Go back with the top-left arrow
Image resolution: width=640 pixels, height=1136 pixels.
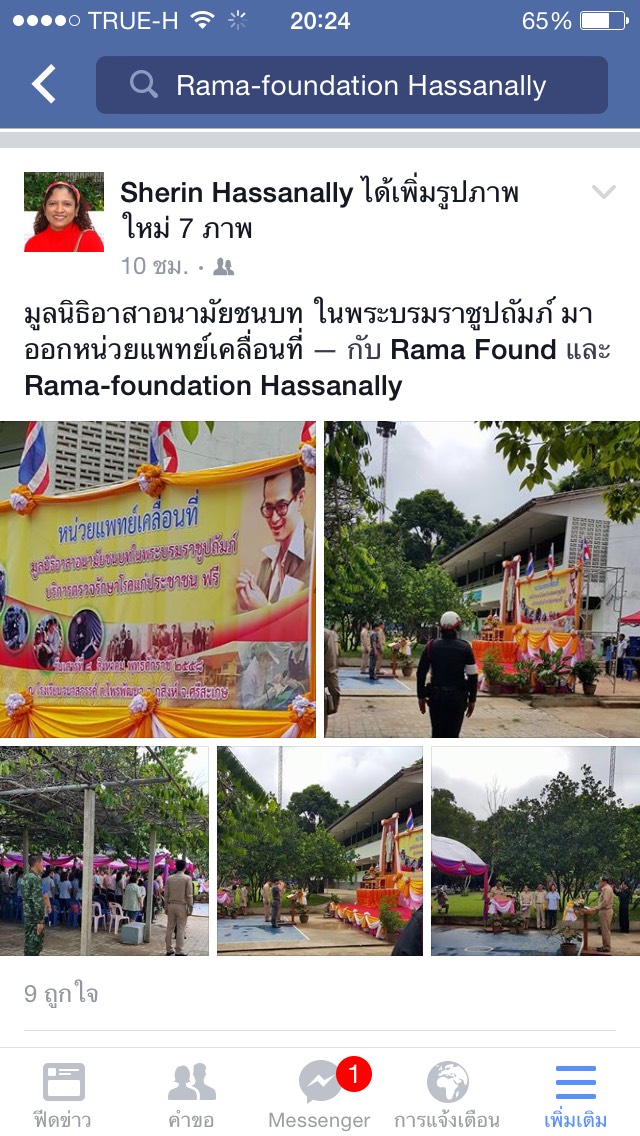click(43, 84)
